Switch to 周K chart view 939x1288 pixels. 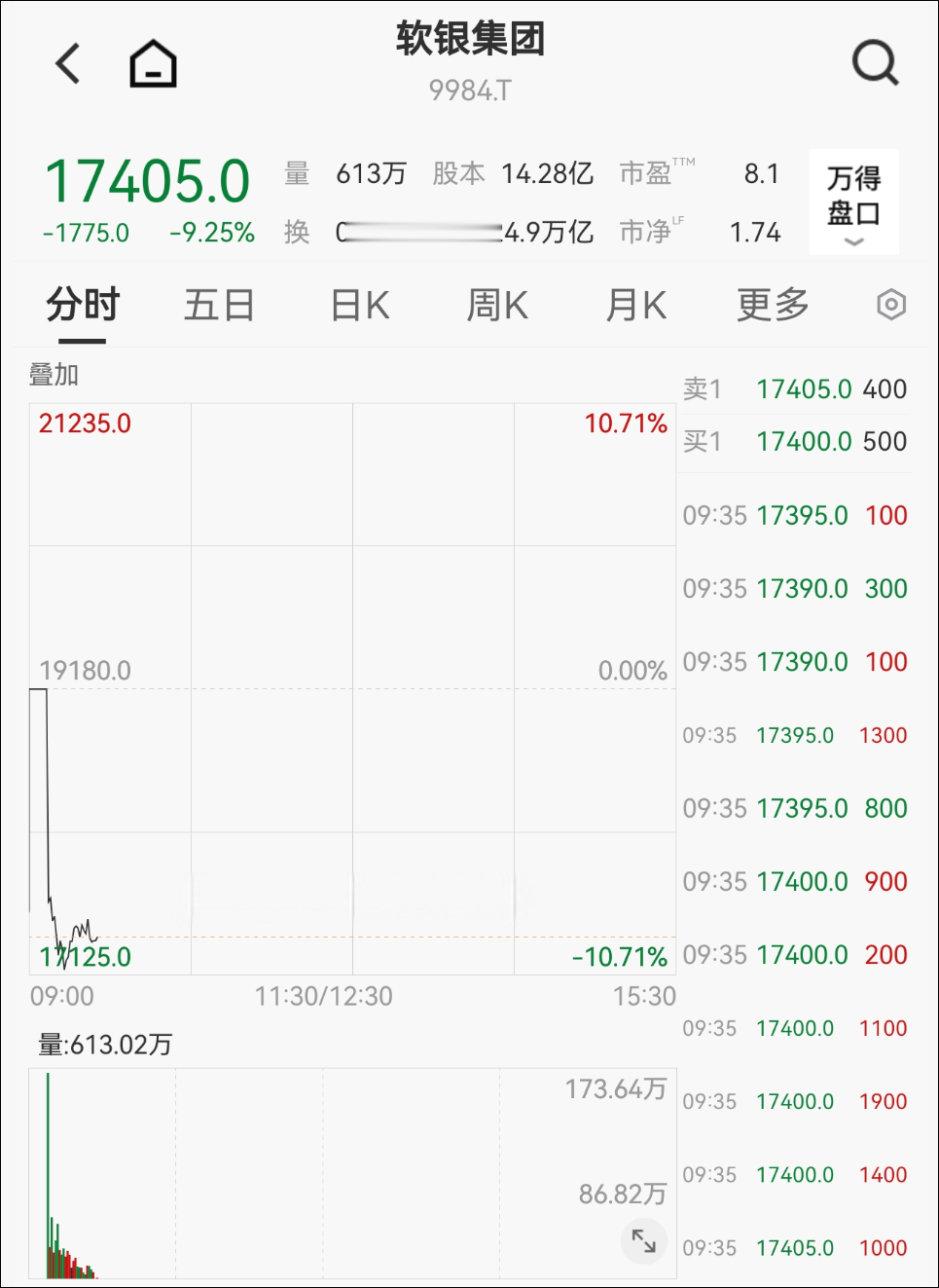497,306
